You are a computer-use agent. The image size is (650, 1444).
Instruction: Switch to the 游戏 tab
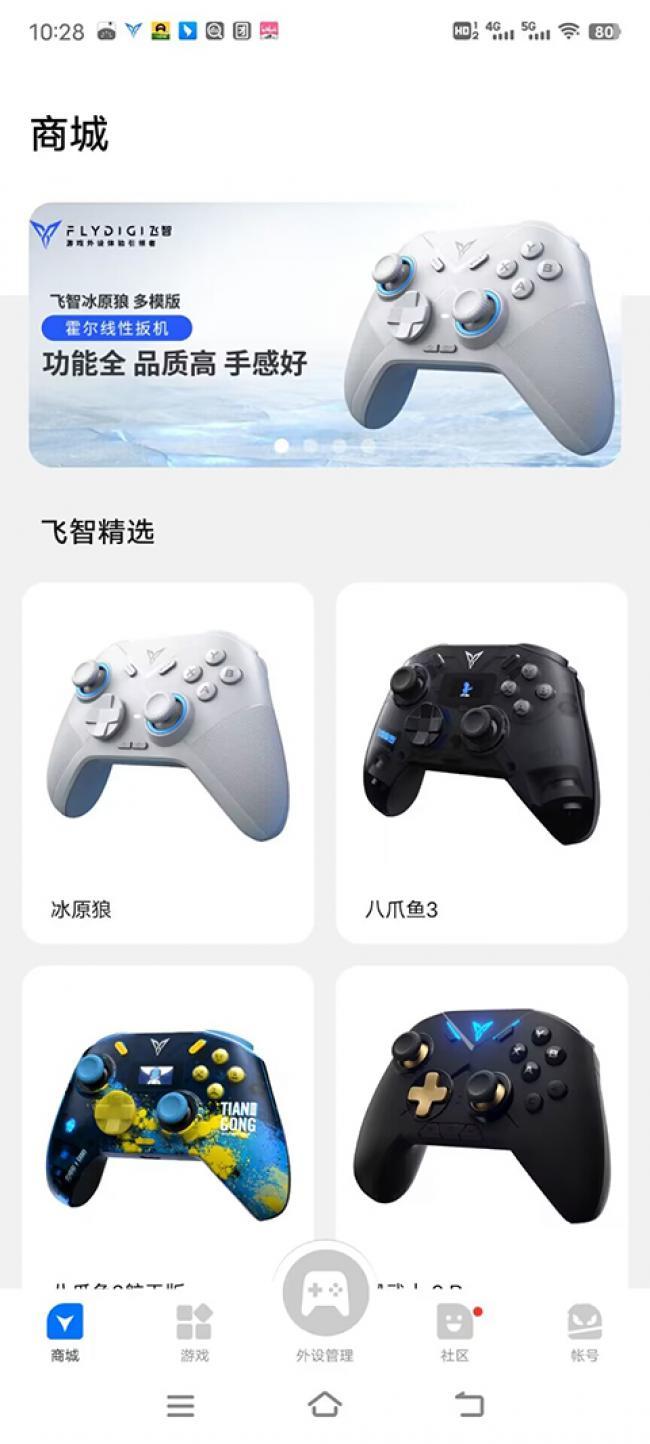tap(194, 1332)
